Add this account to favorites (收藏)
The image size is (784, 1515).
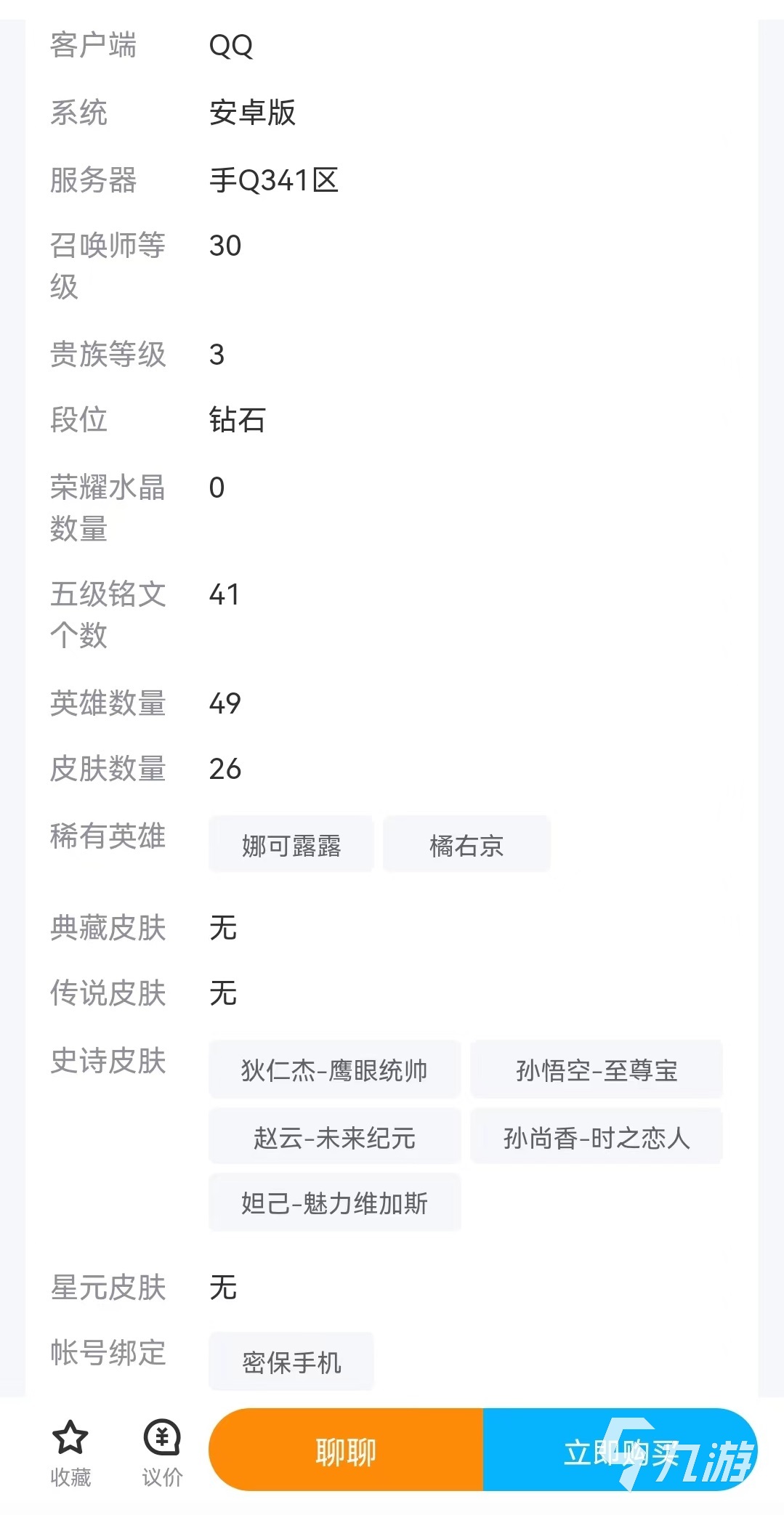[x=70, y=1453]
